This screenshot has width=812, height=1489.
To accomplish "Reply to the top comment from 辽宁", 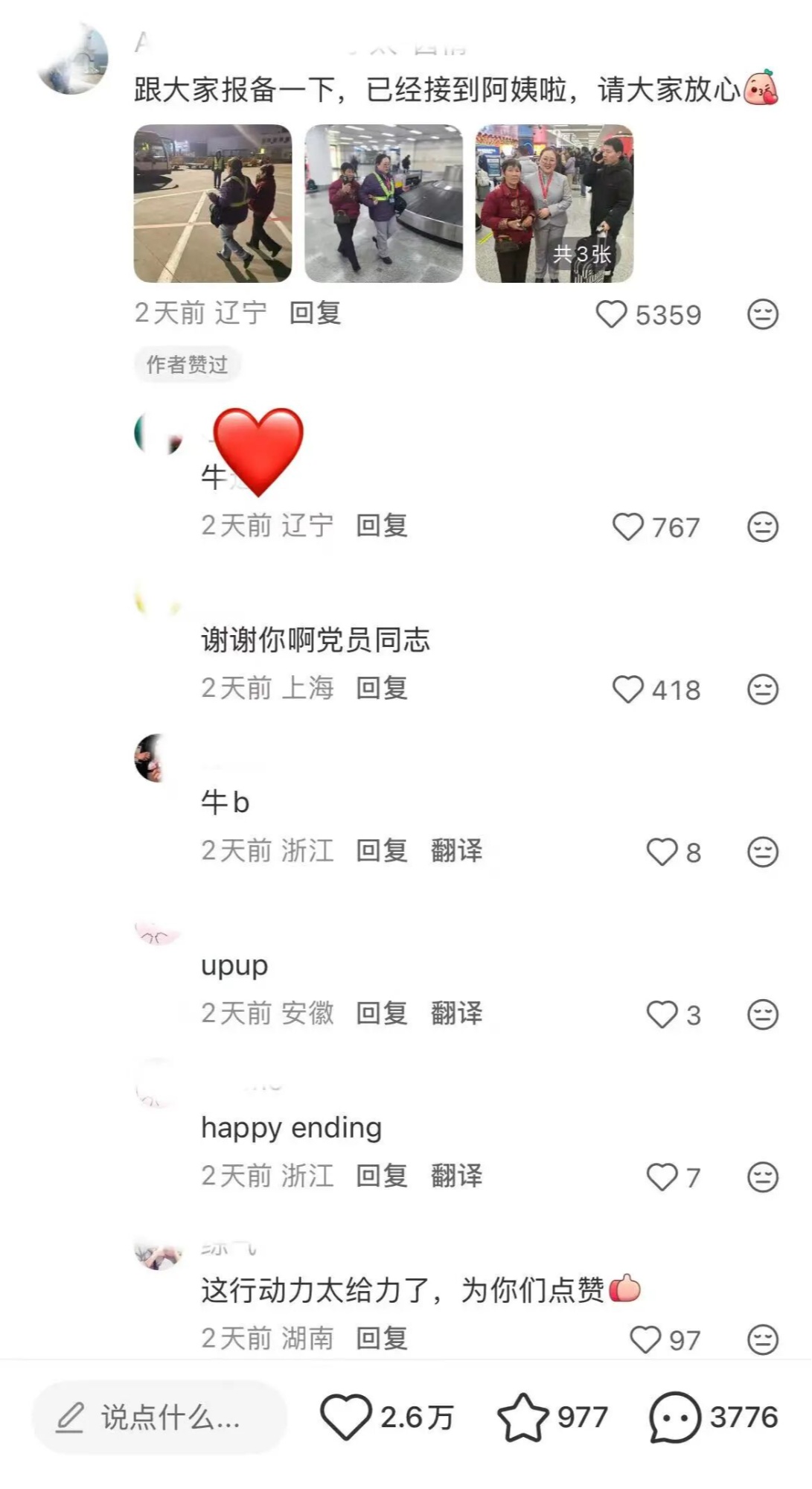I will pos(315,313).
